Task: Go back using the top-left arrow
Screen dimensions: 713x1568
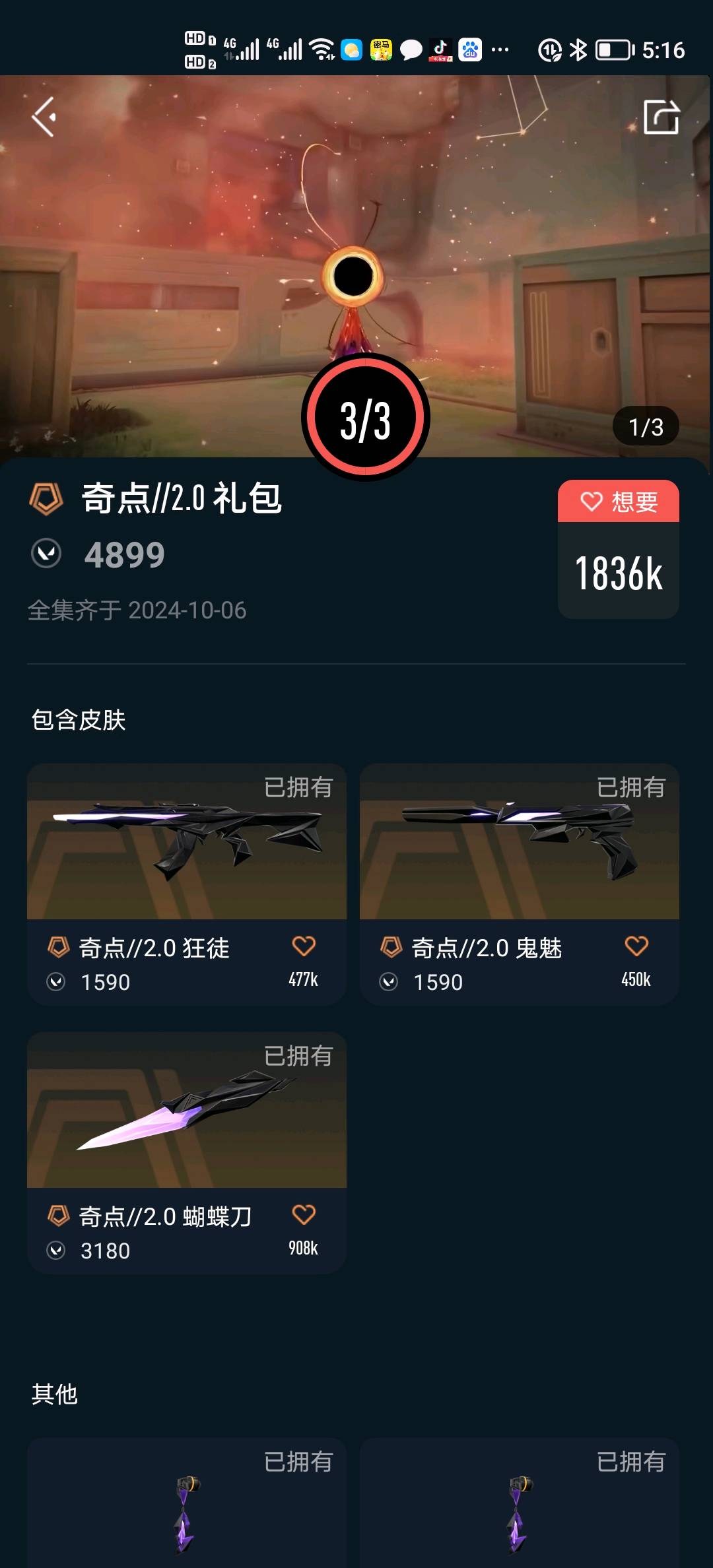Action: (44, 117)
